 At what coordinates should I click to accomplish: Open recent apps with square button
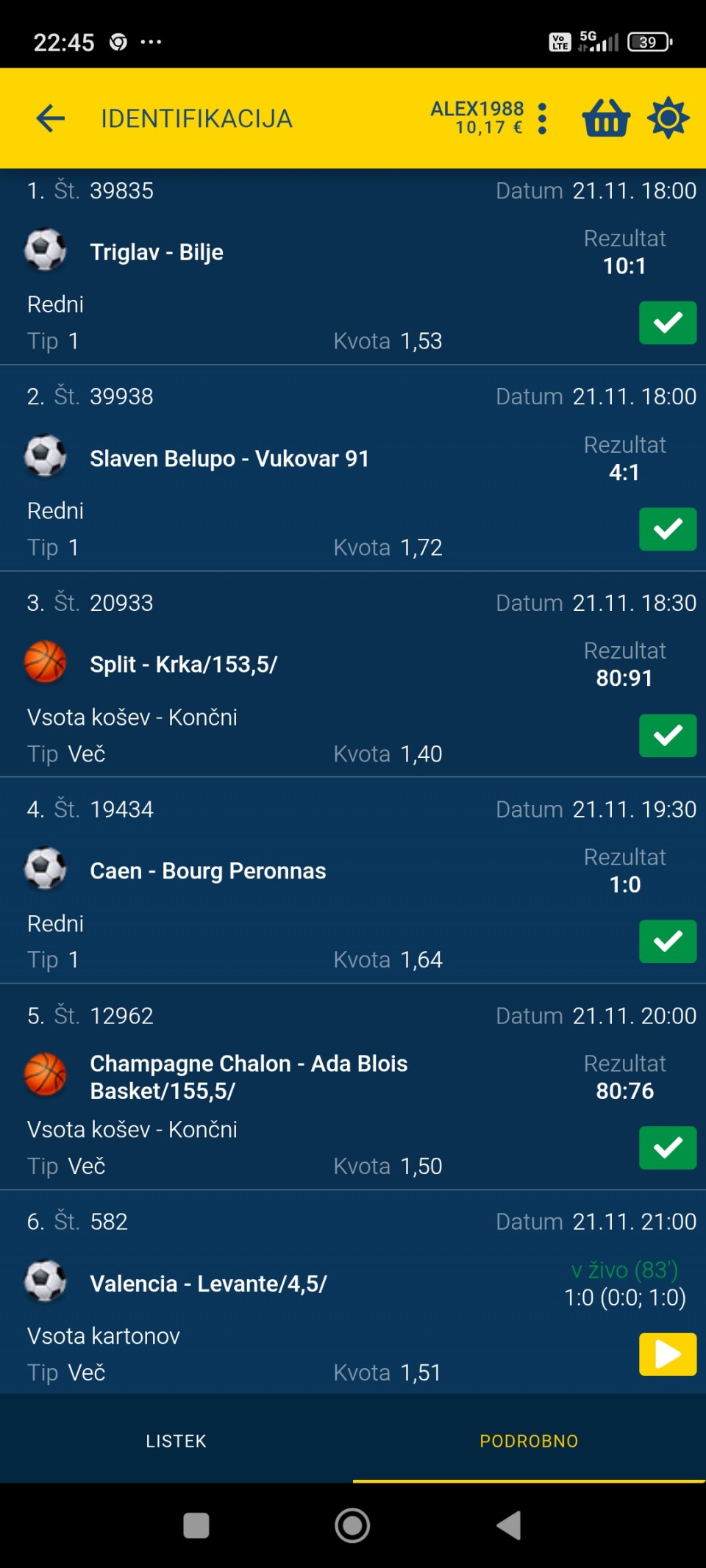point(196,1525)
